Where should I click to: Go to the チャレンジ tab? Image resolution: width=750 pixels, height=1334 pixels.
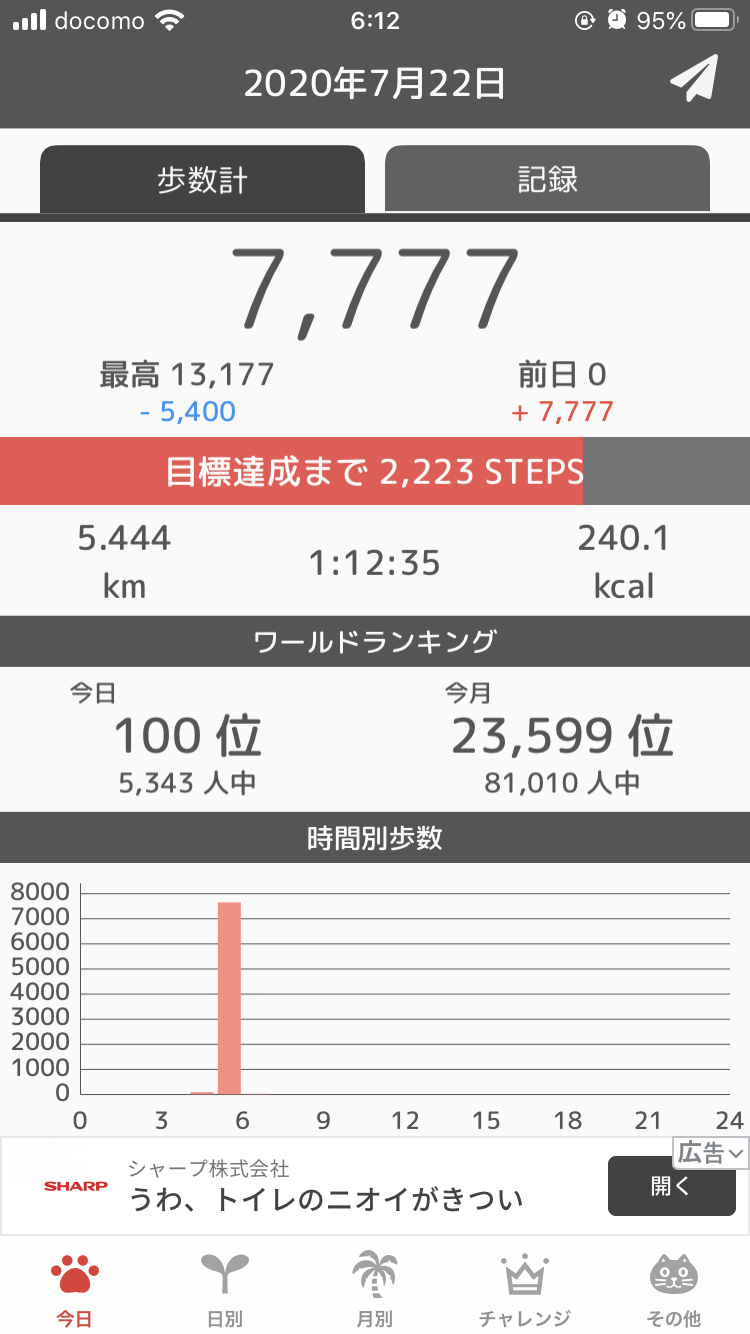pos(524,1290)
